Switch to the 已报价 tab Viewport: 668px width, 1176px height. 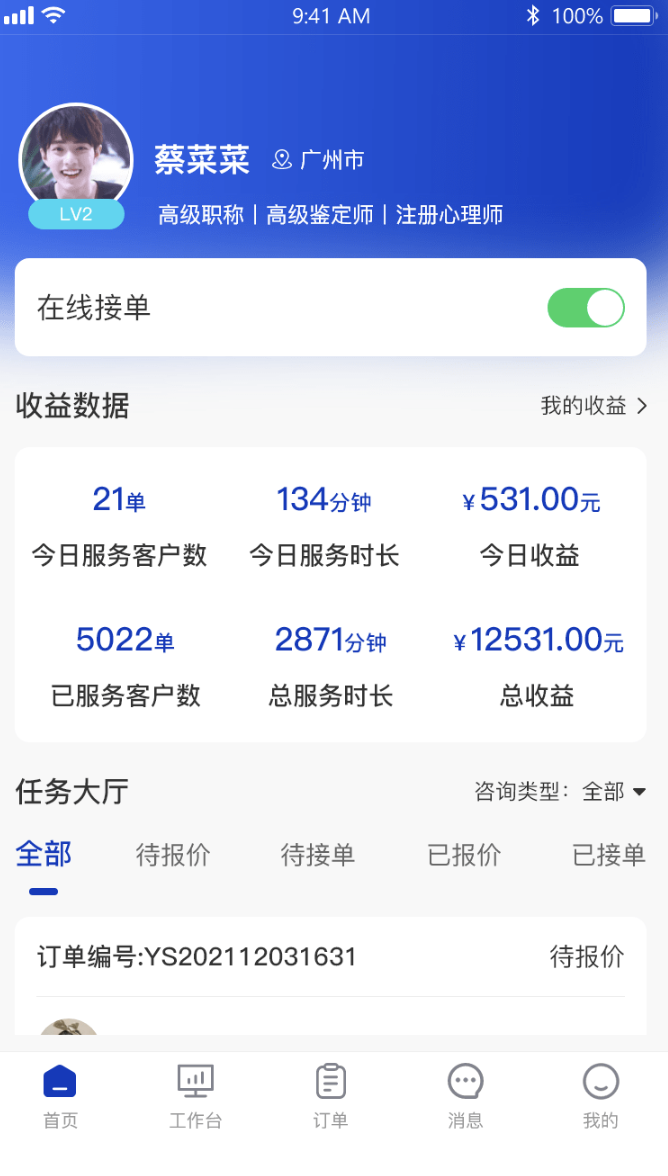(464, 855)
